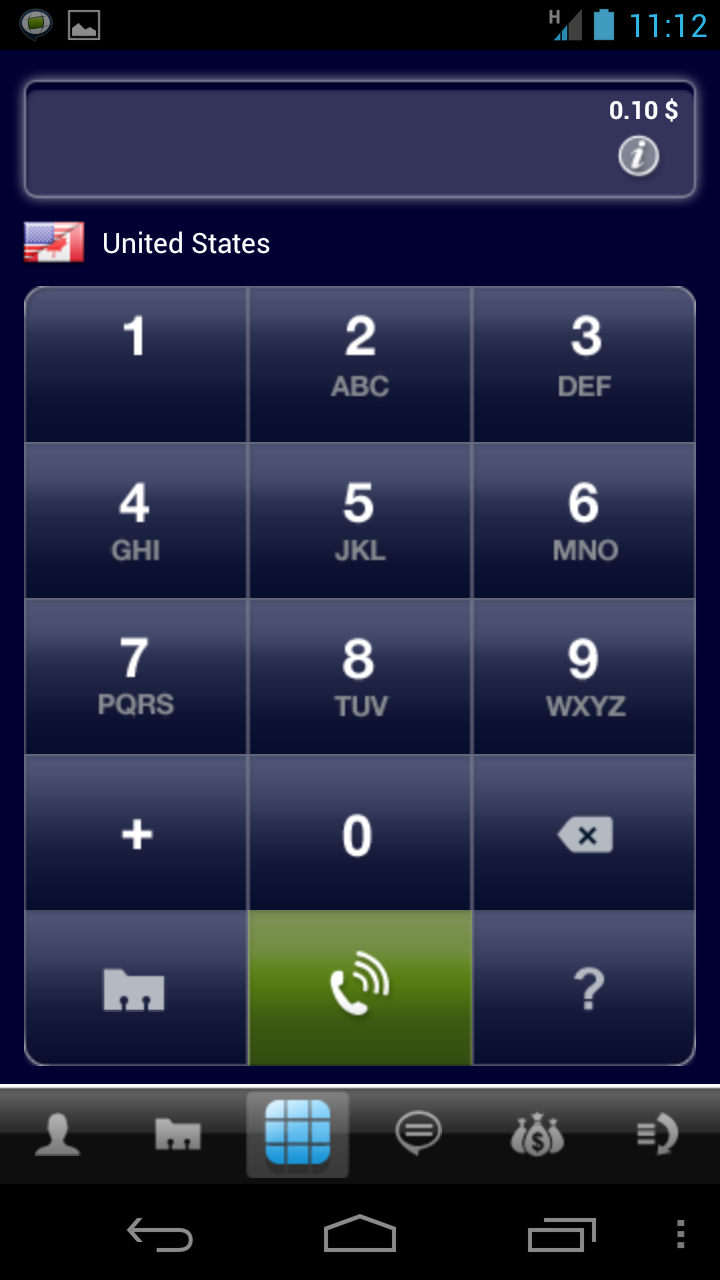Enter digit 5 JKL

click(x=360, y=520)
